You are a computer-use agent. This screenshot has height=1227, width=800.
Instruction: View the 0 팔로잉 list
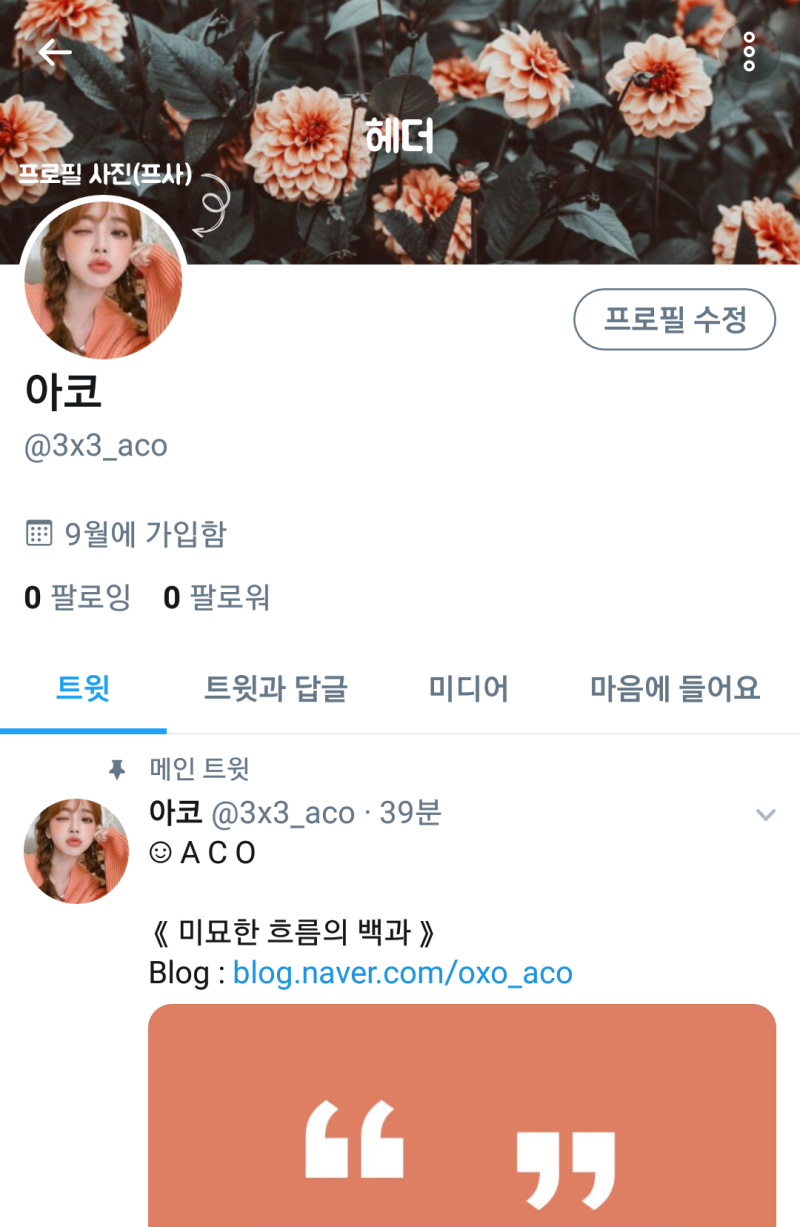click(x=78, y=597)
